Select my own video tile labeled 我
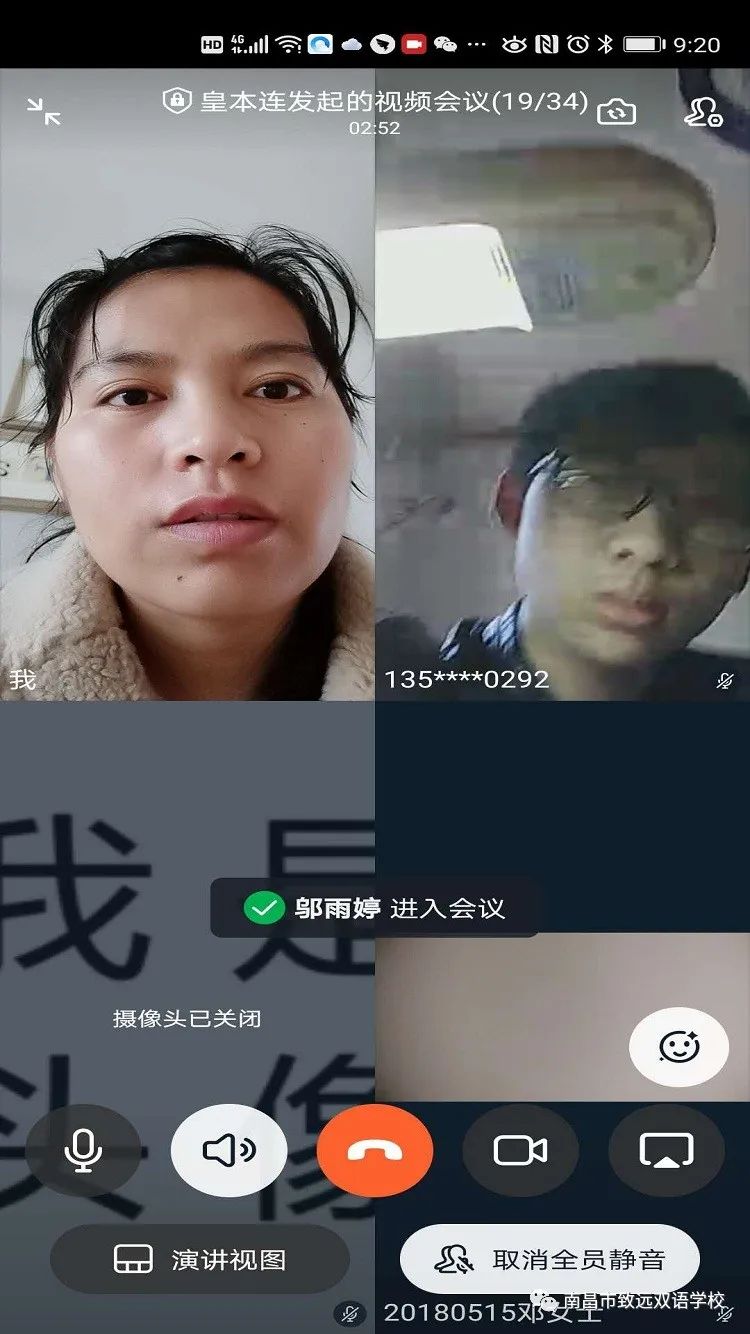This screenshot has width=750, height=1334. [187, 400]
